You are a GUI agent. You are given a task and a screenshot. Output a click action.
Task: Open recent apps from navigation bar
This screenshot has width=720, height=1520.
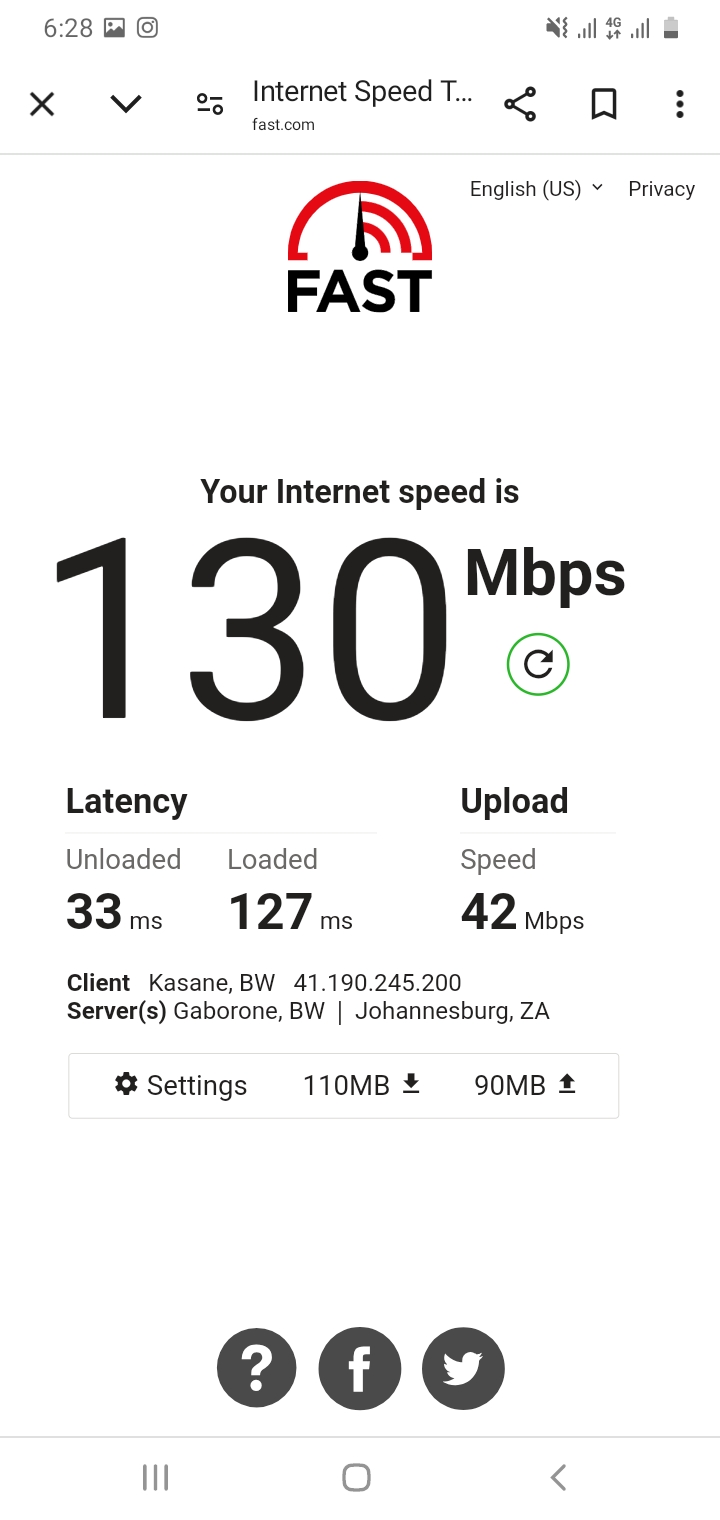tap(155, 1477)
